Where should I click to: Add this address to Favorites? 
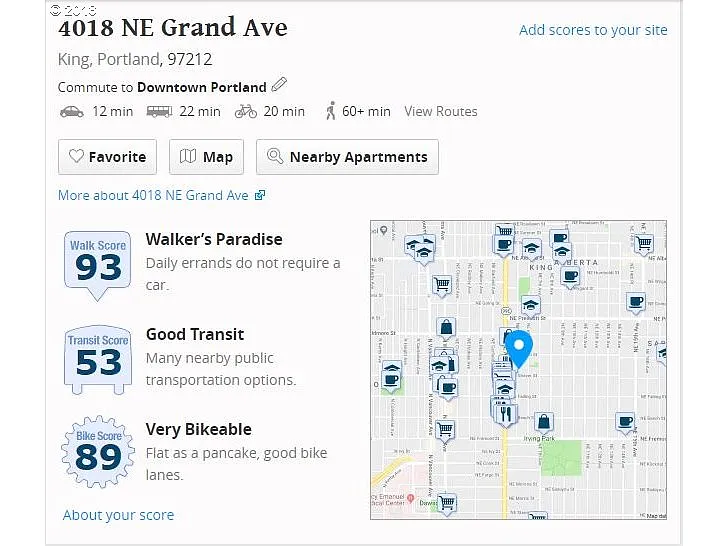(x=107, y=157)
